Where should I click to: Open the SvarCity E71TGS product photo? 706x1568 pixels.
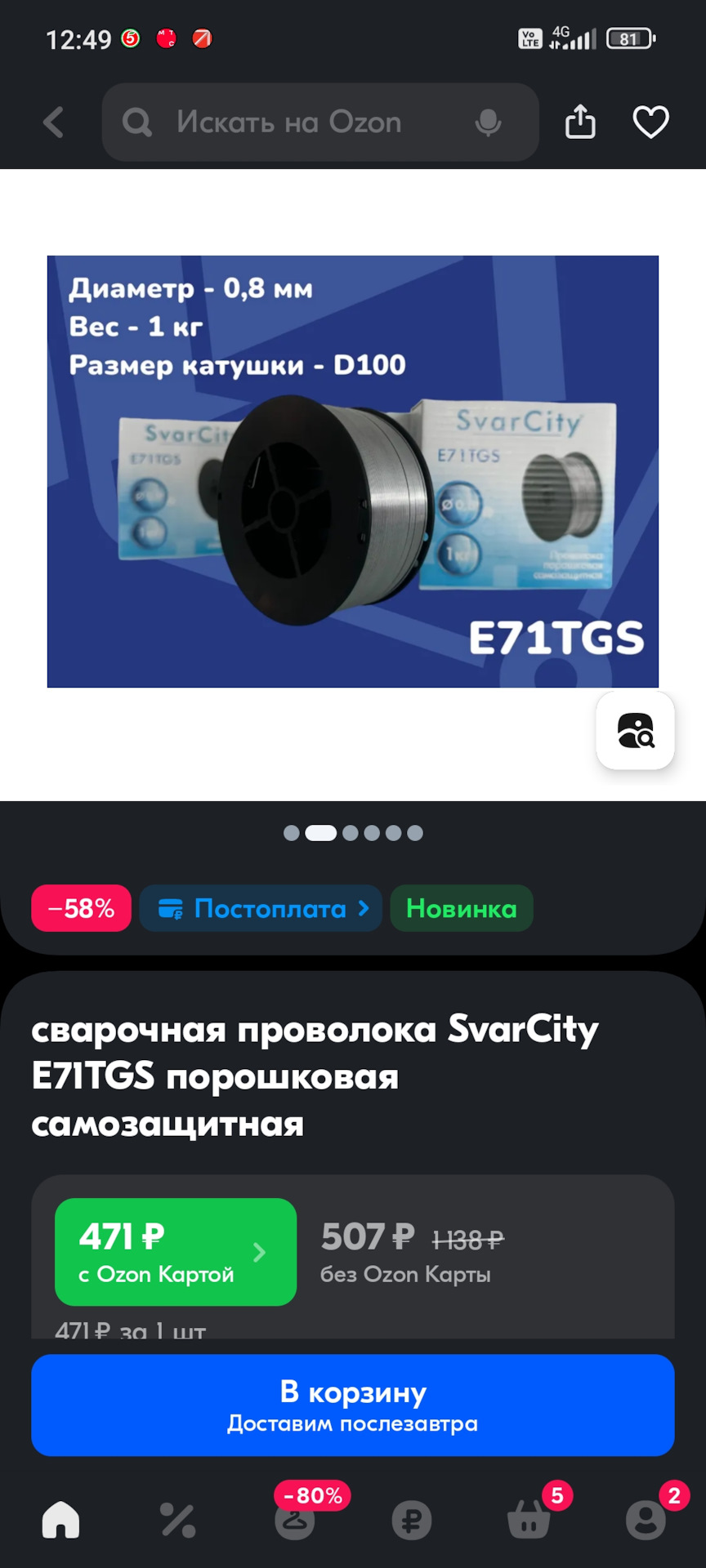point(353,471)
